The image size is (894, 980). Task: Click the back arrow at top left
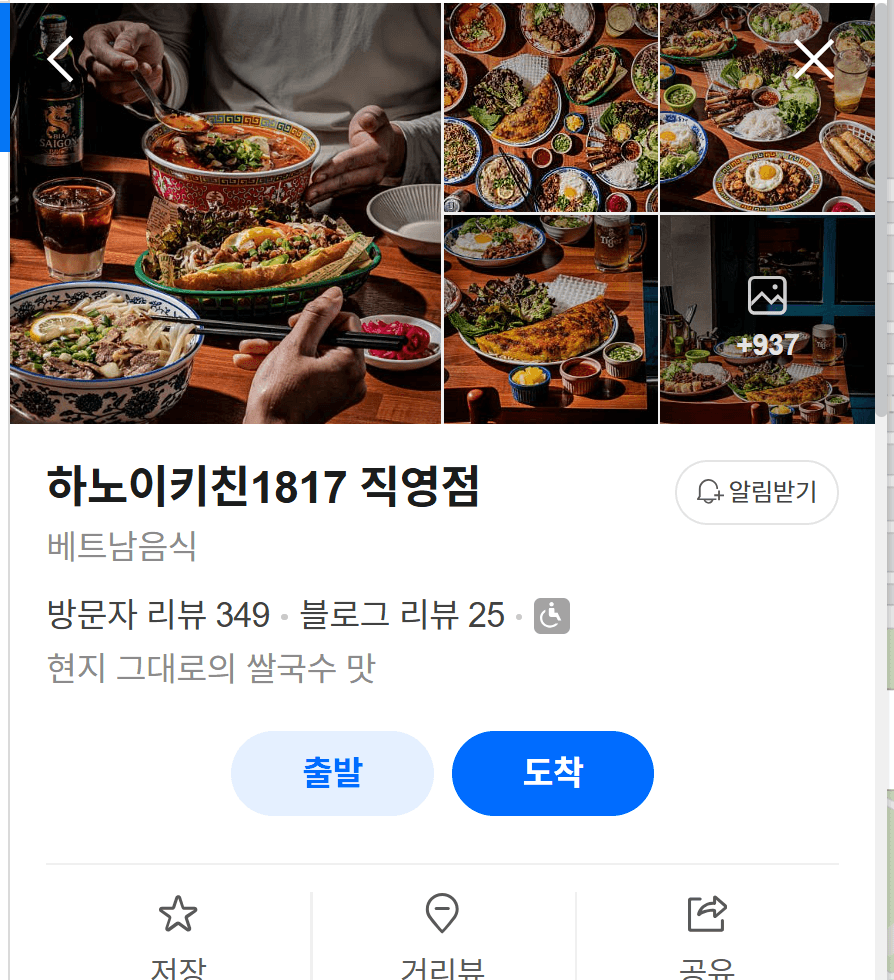pyautogui.click(x=60, y=59)
